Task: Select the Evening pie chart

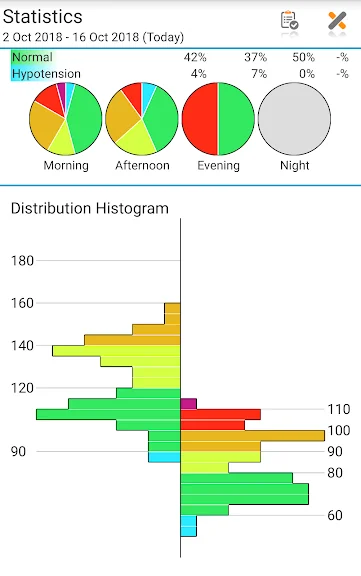Action: [x=218, y=119]
